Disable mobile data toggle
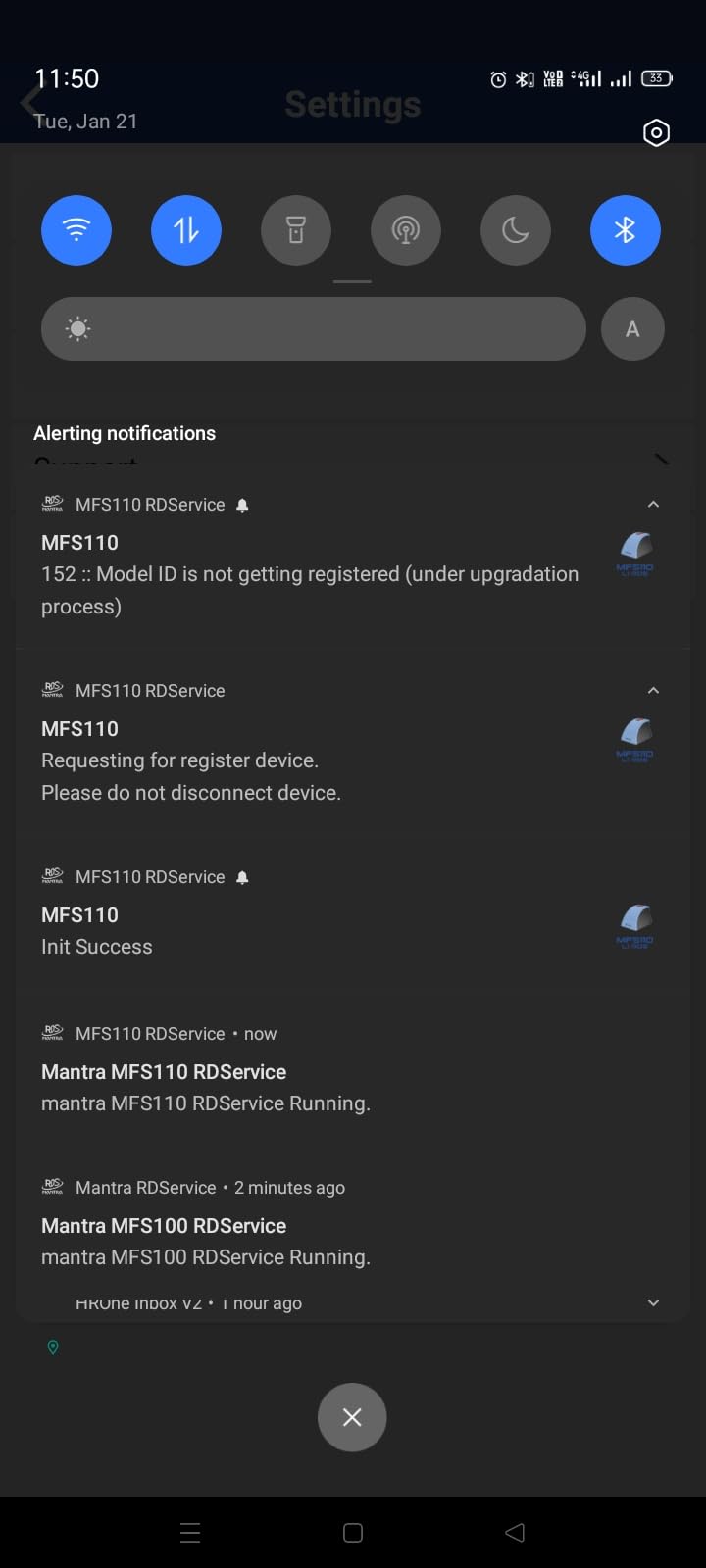Image resolution: width=706 pixels, height=1568 pixels. (186, 230)
